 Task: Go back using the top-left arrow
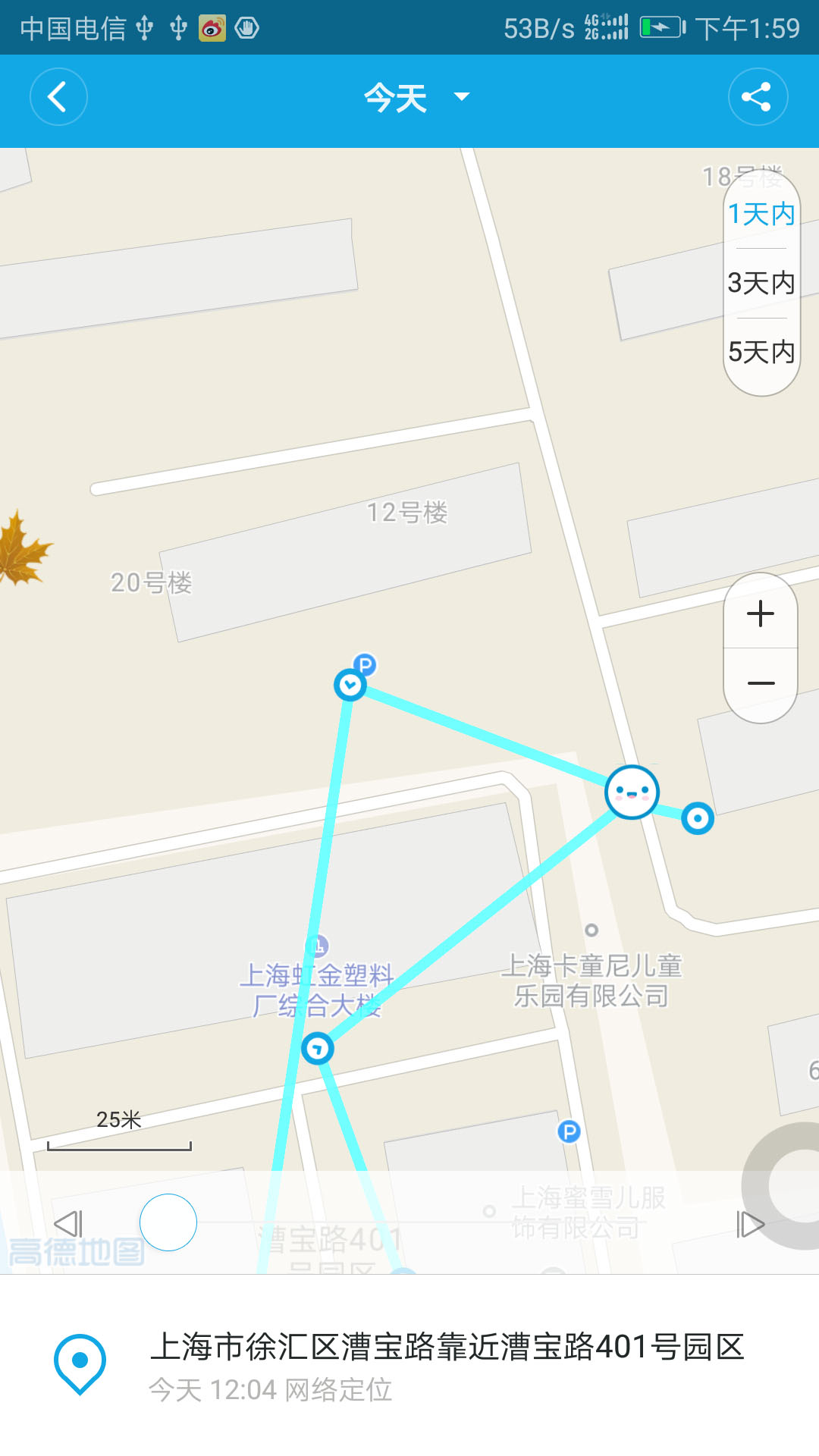coord(58,97)
